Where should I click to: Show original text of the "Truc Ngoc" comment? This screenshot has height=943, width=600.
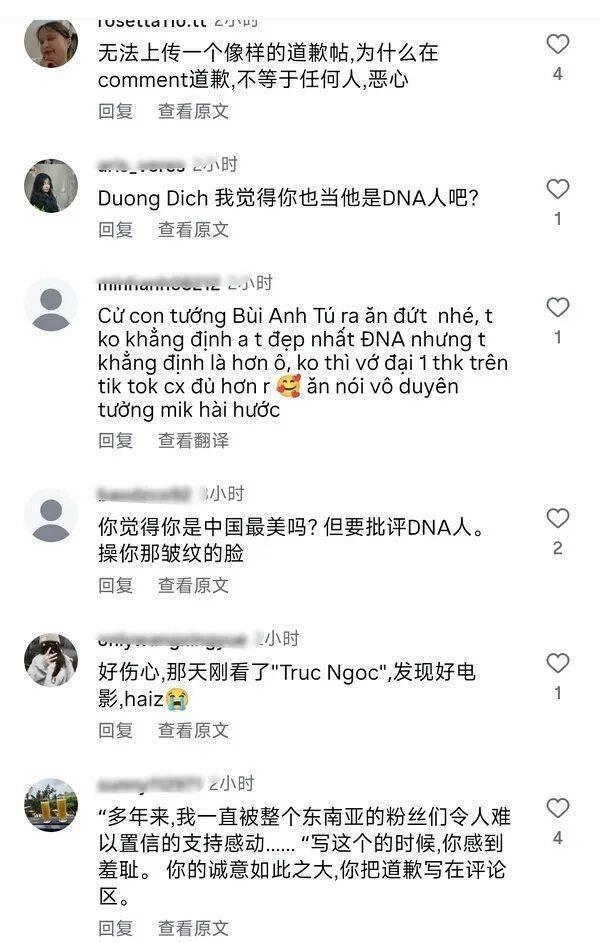pos(193,731)
